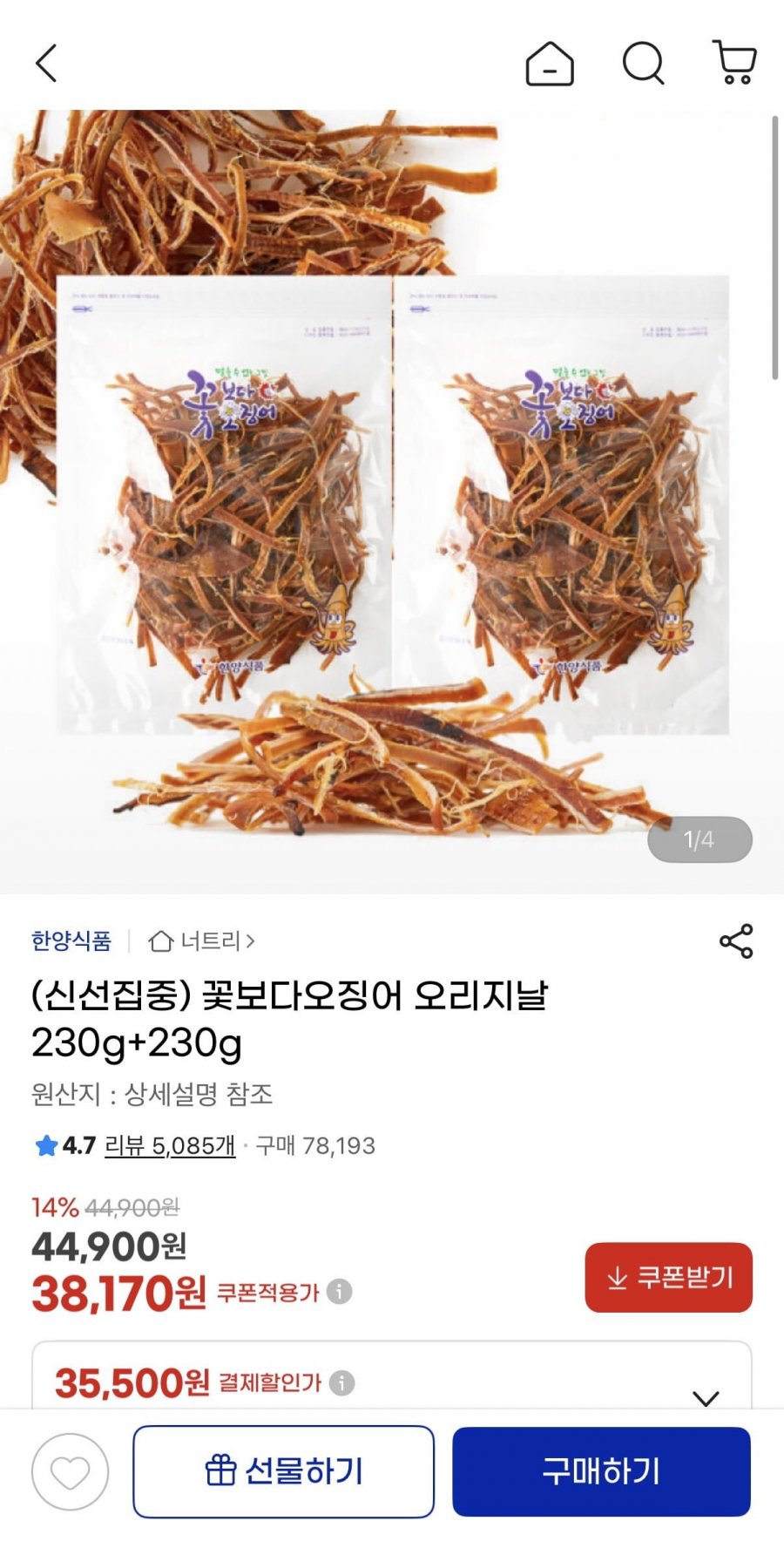Screen dimensions: 784x1548
Task: Visit the 너트리 store page
Action: click(202, 941)
